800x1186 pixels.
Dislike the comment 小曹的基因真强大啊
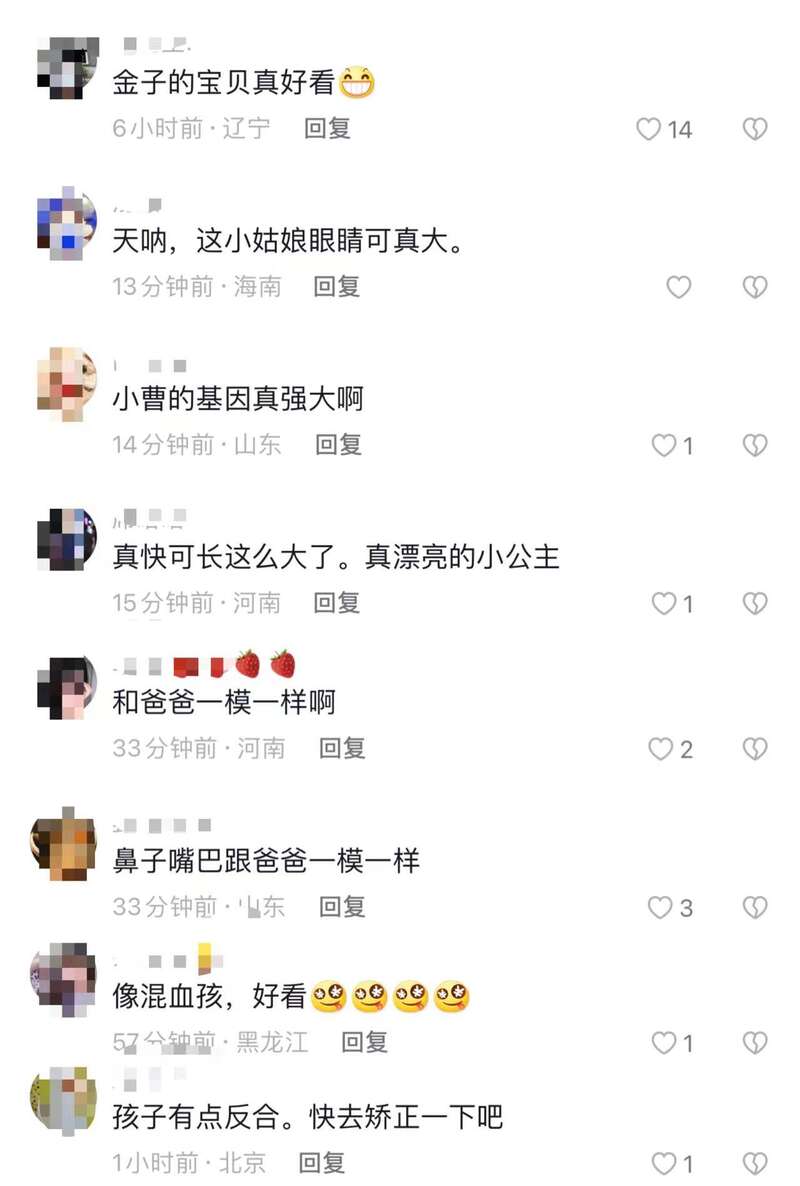pyautogui.click(x=755, y=446)
